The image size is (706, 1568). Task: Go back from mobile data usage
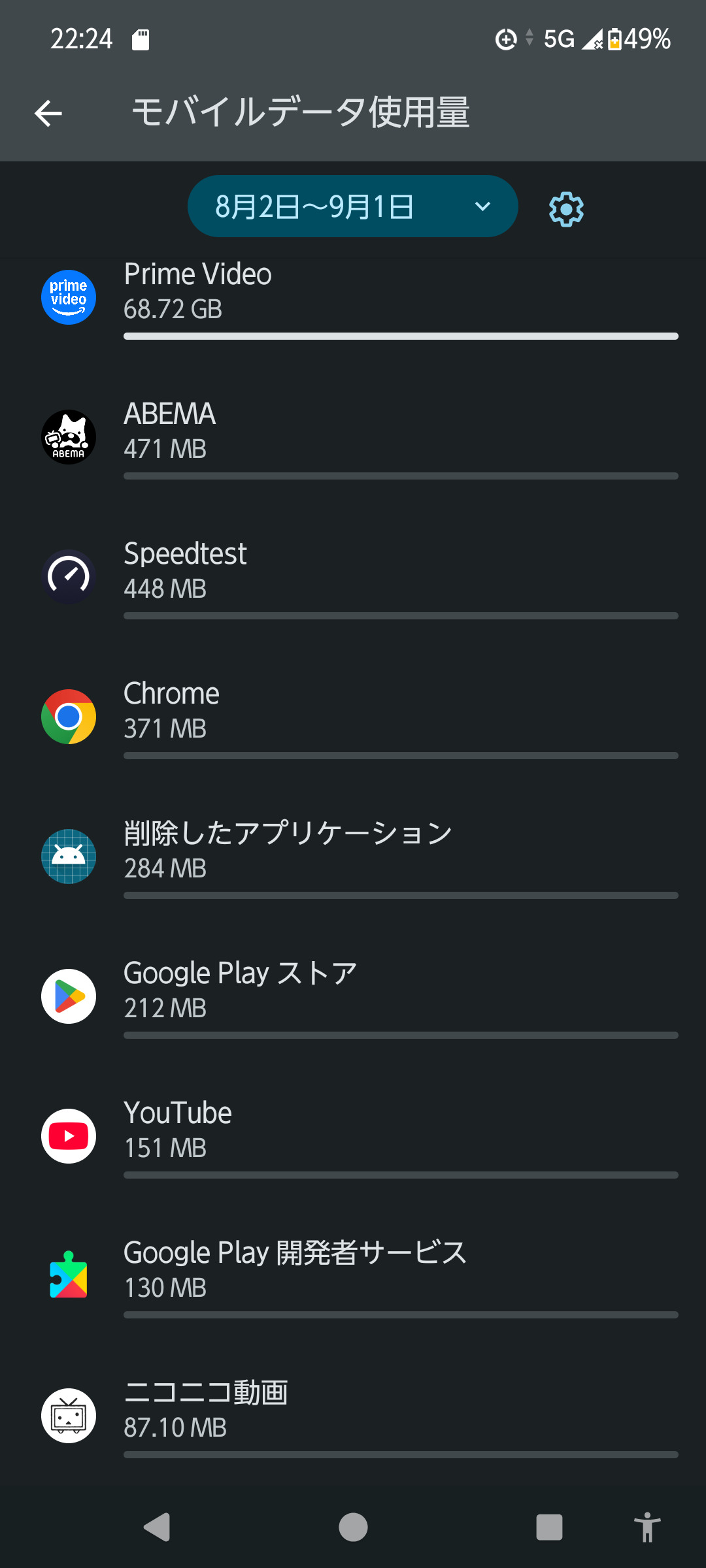[x=48, y=113]
